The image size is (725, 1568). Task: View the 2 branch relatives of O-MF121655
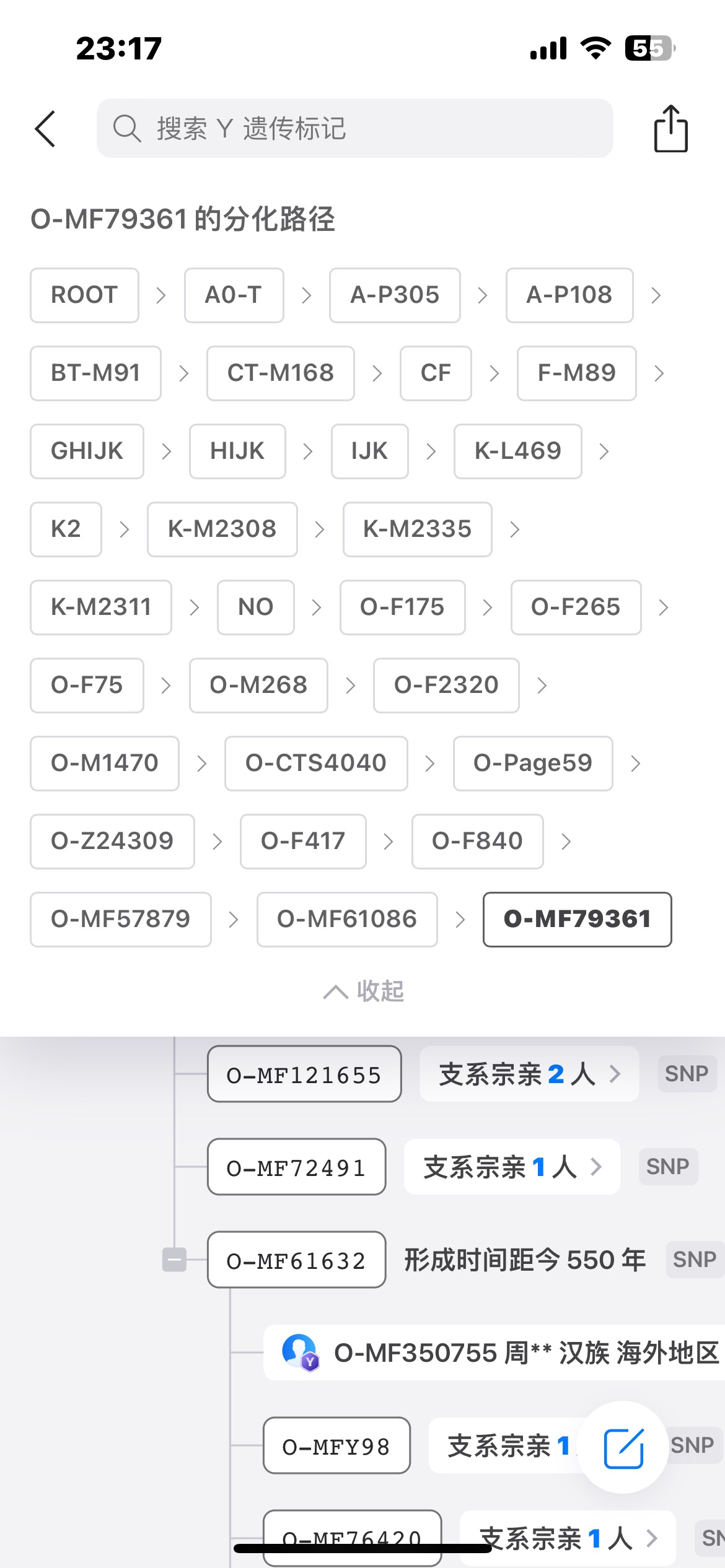[x=529, y=1074]
